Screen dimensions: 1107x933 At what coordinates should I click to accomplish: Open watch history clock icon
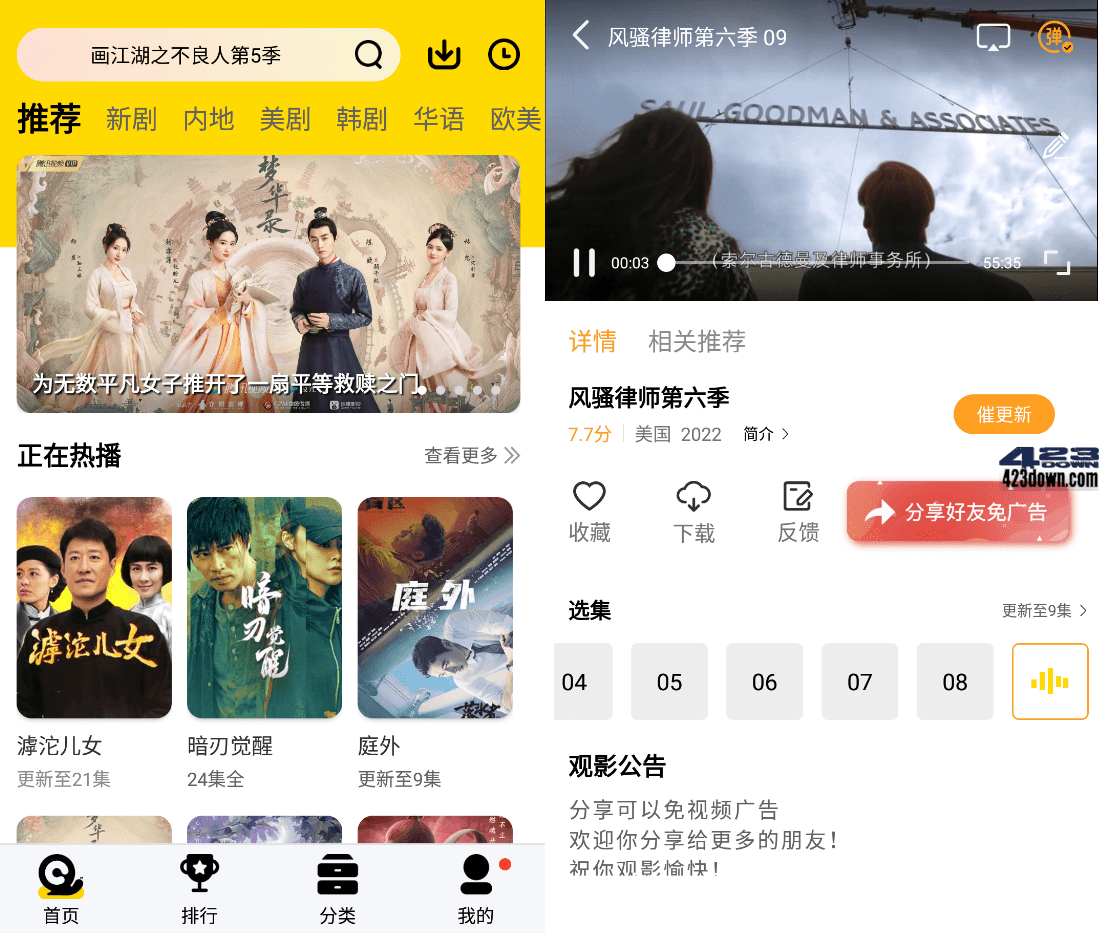(x=504, y=55)
